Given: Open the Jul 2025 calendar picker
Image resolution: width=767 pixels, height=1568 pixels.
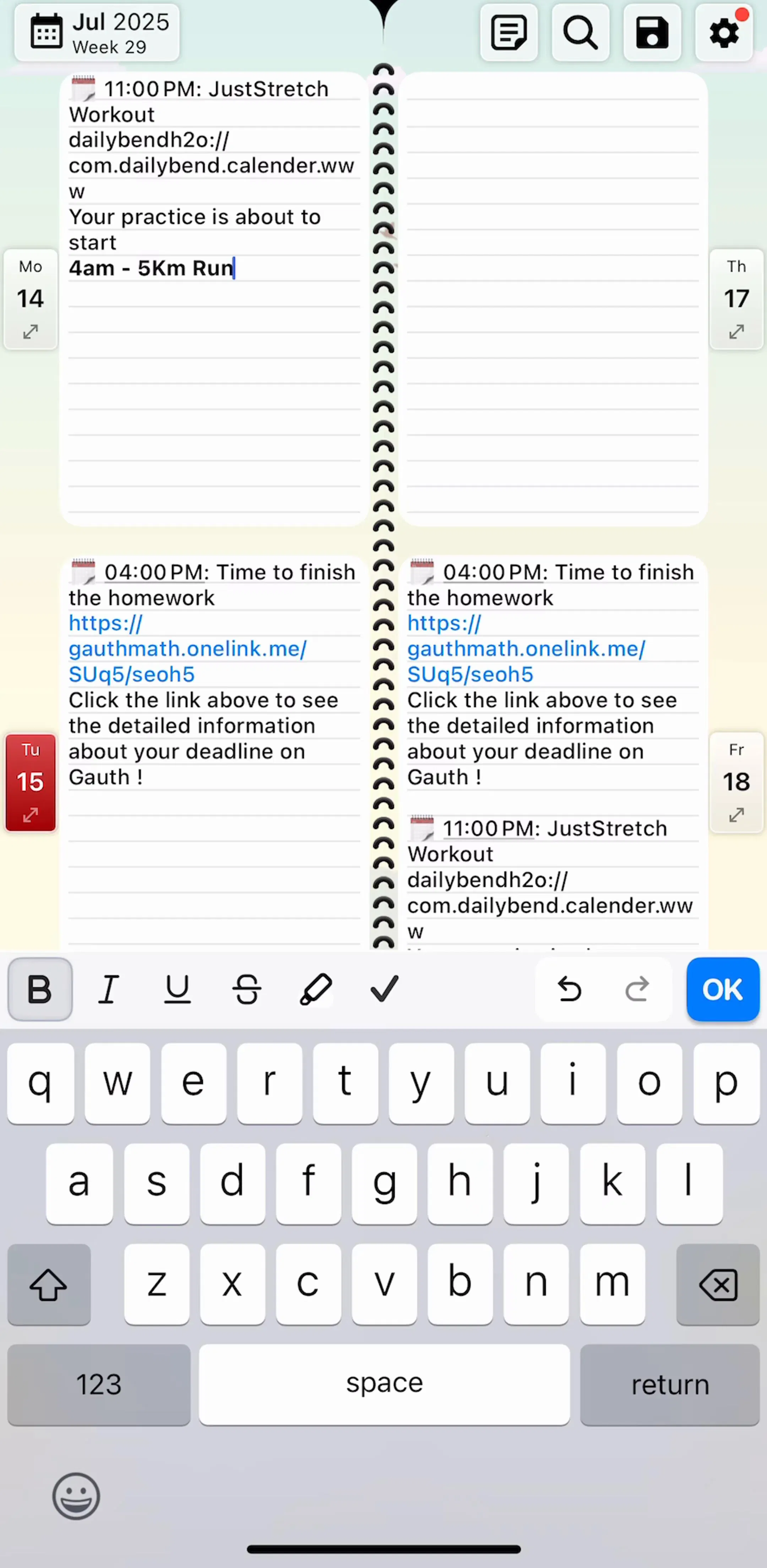Looking at the screenshot, I should pos(97,33).
